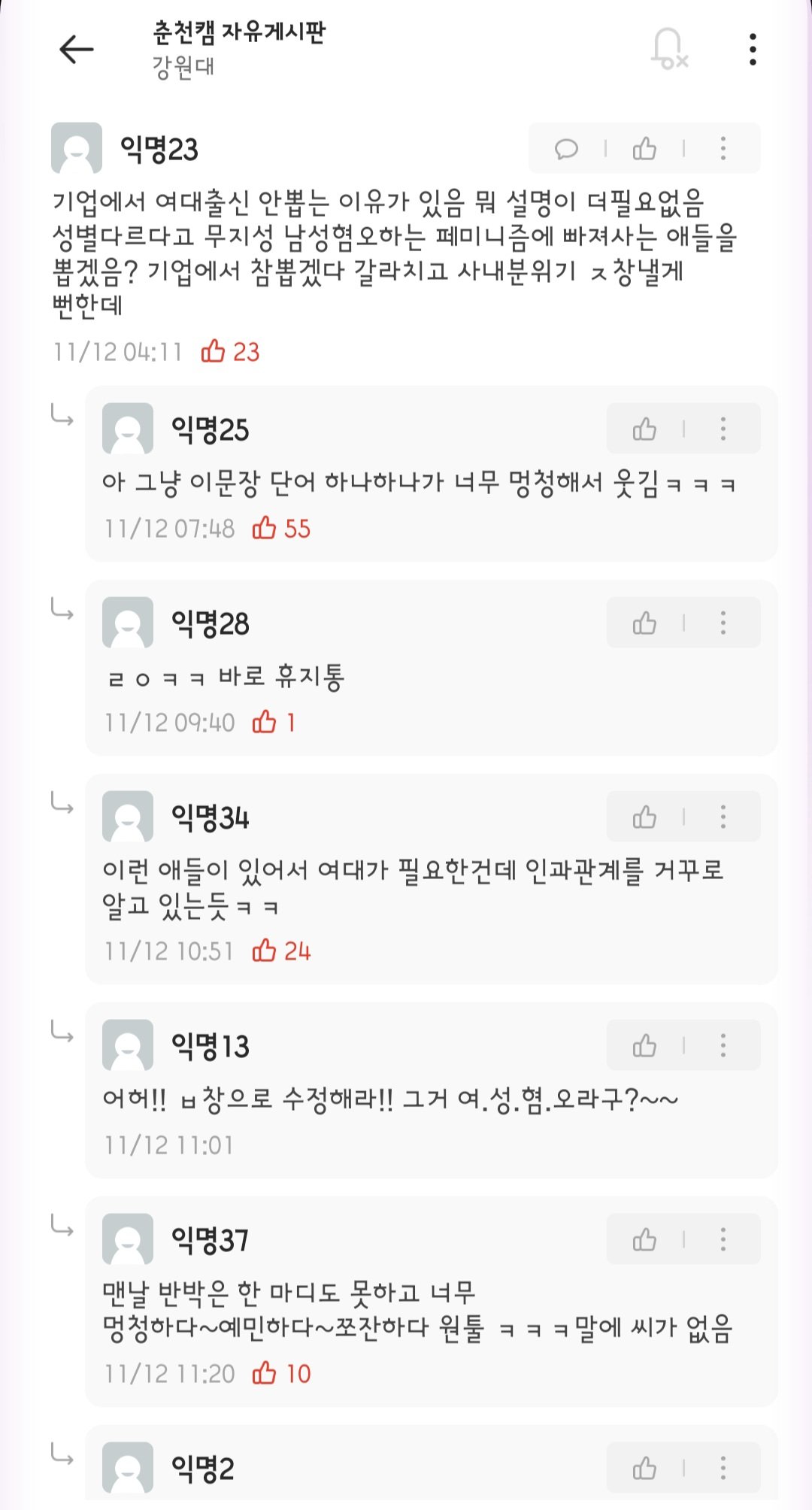Go back with the arrow icon
The width and height of the screenshot is (812, 1510).
(76, 50)
